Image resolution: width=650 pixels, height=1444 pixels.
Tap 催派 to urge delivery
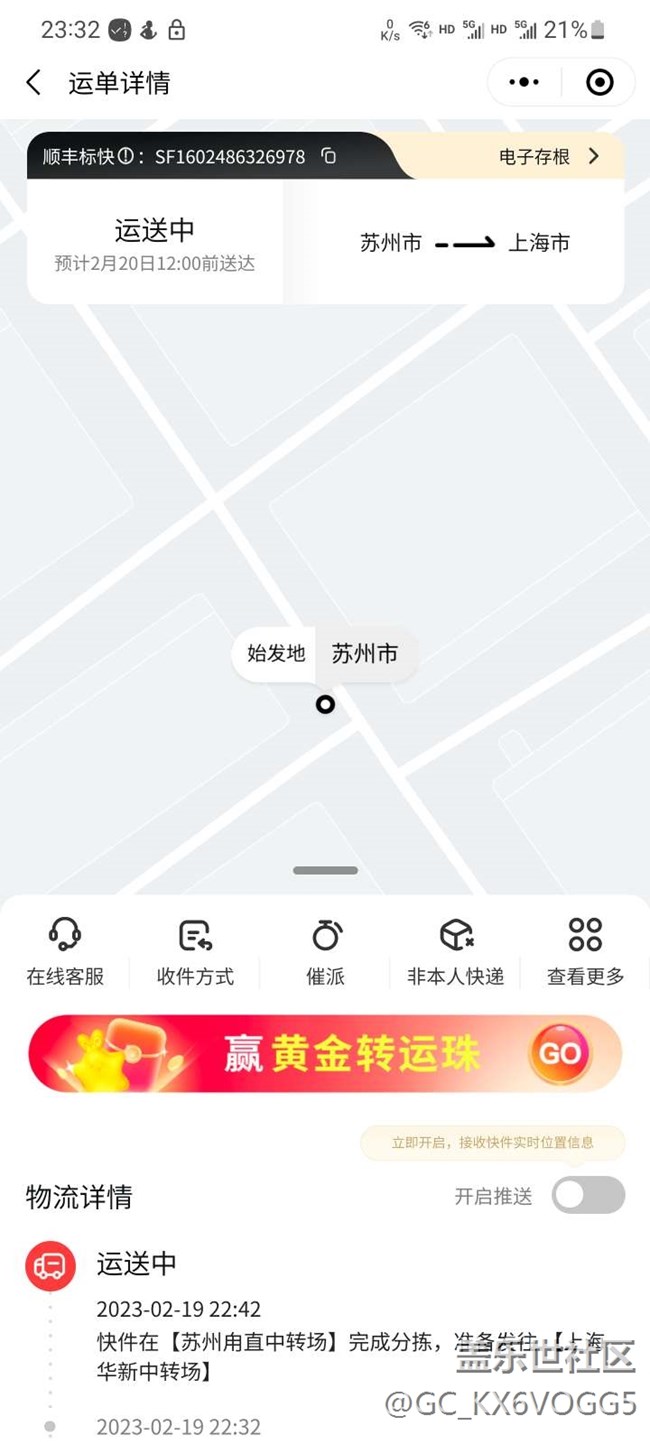pos(326,951)
